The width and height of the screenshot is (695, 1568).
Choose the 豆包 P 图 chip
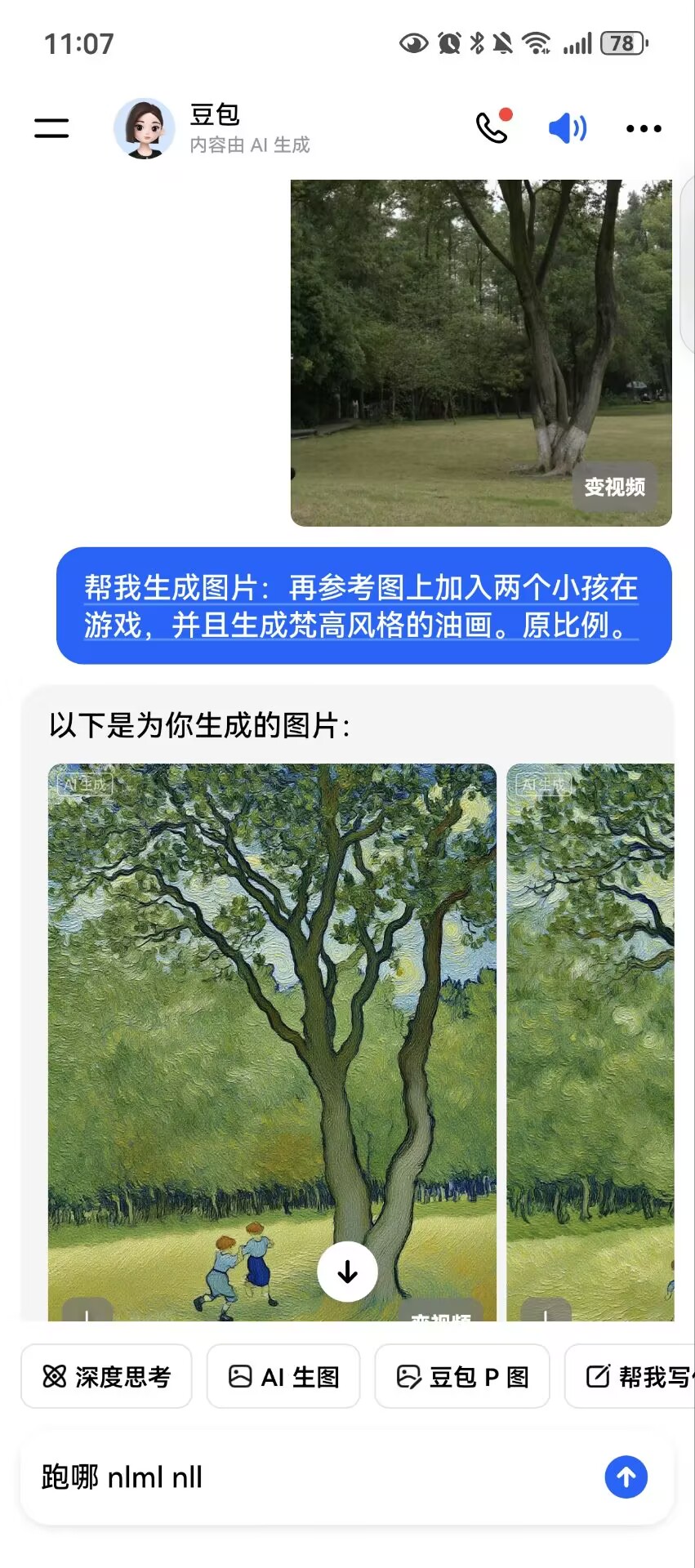(462, 1376)
